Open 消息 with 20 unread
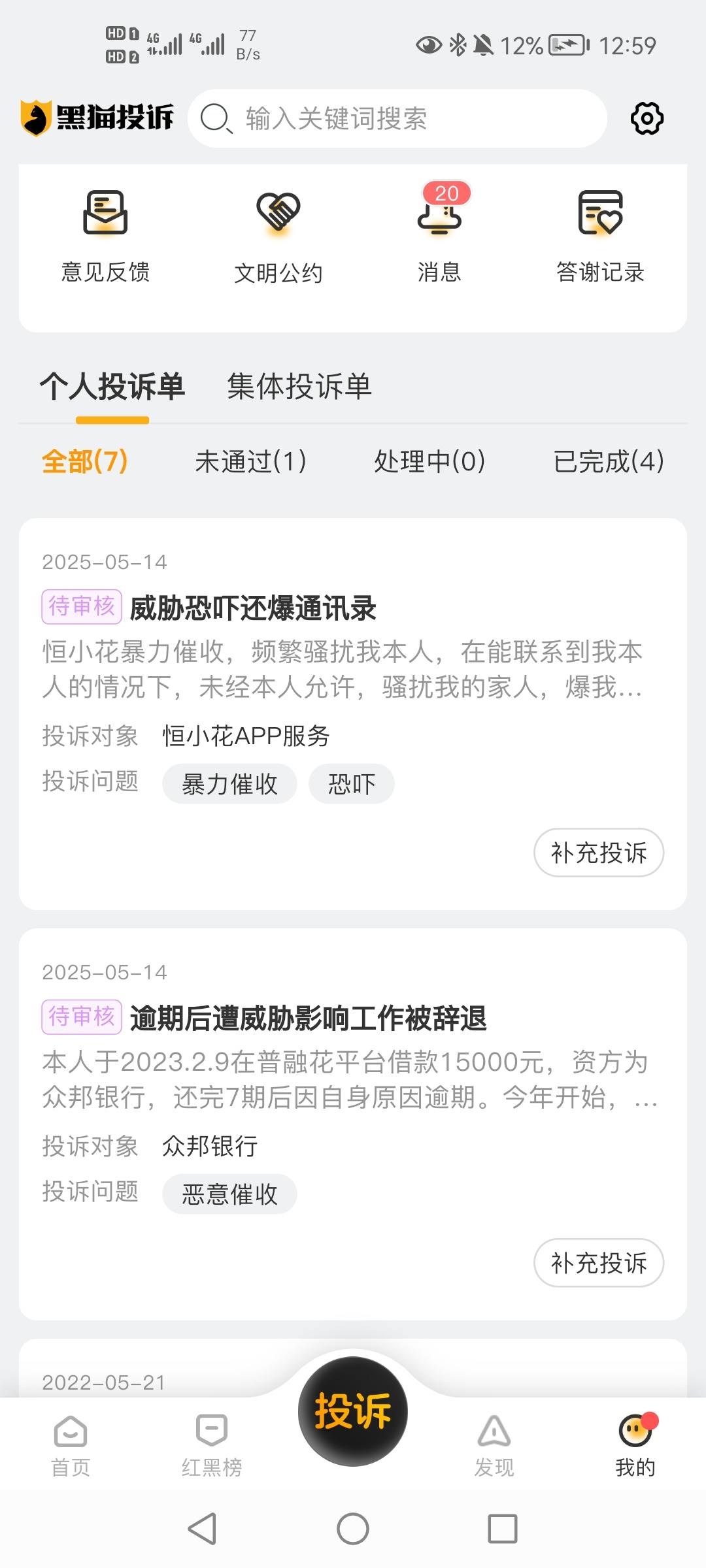706x1568 pixels. tap(439, 234)
